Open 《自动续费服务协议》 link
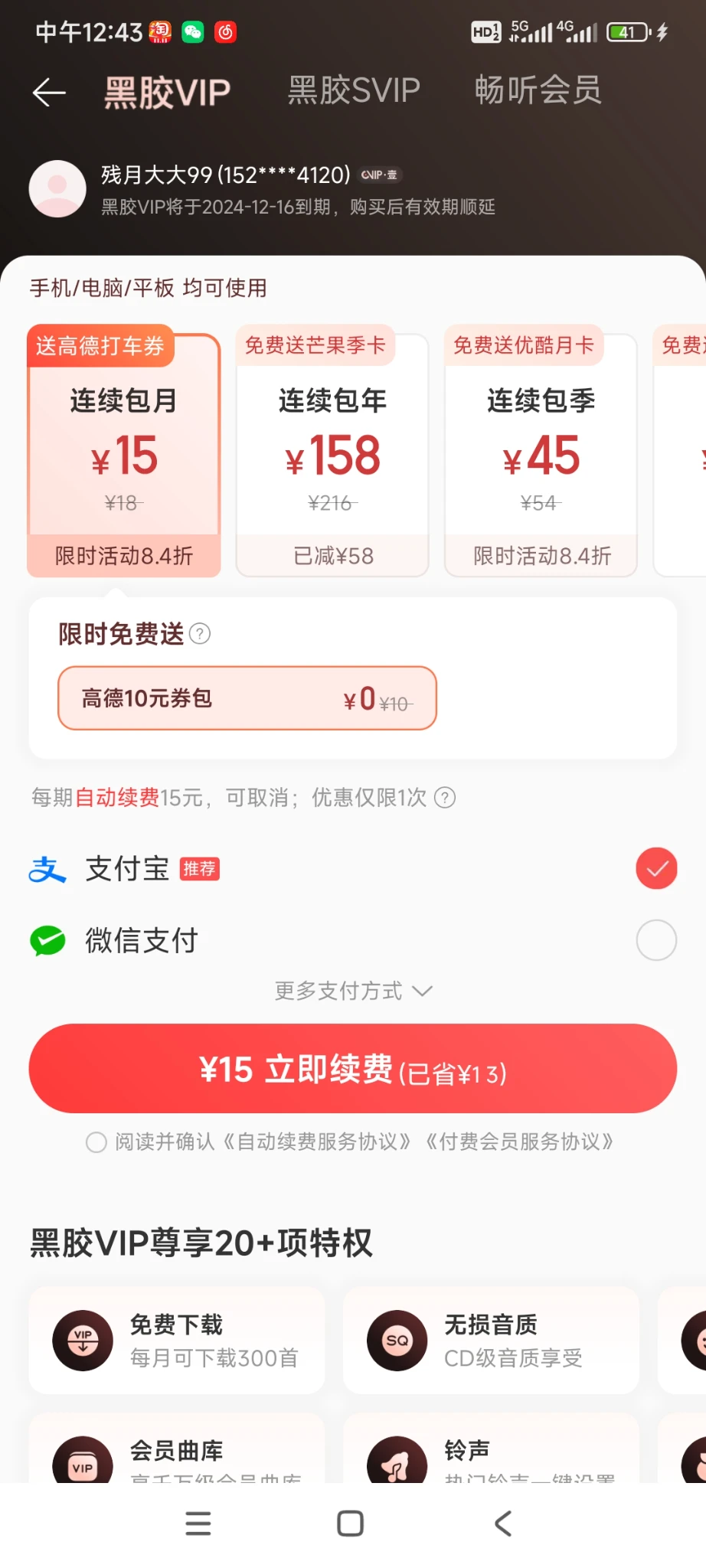 pos(317,1142)
